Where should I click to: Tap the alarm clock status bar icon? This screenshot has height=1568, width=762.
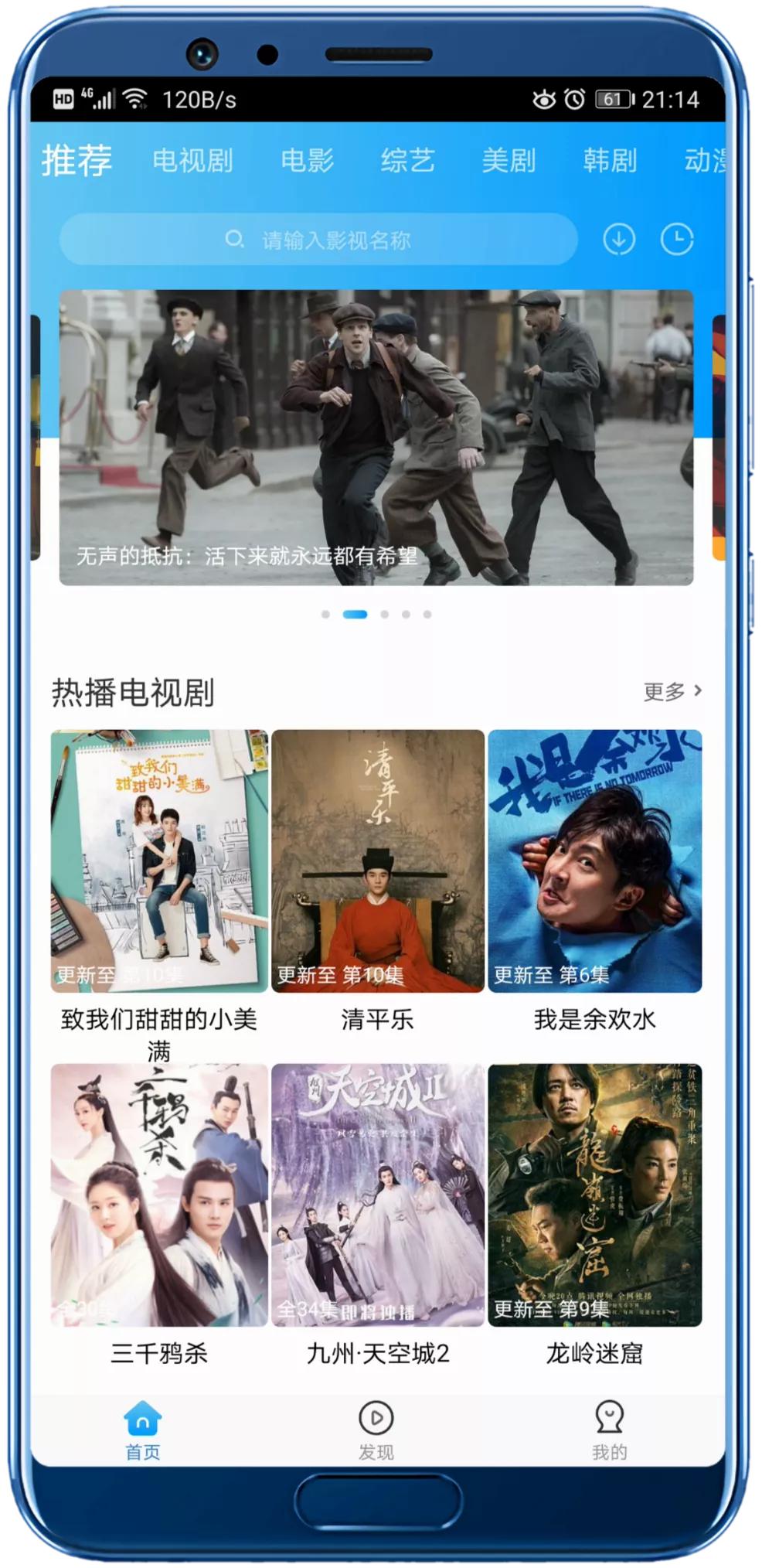coord(573,99)
